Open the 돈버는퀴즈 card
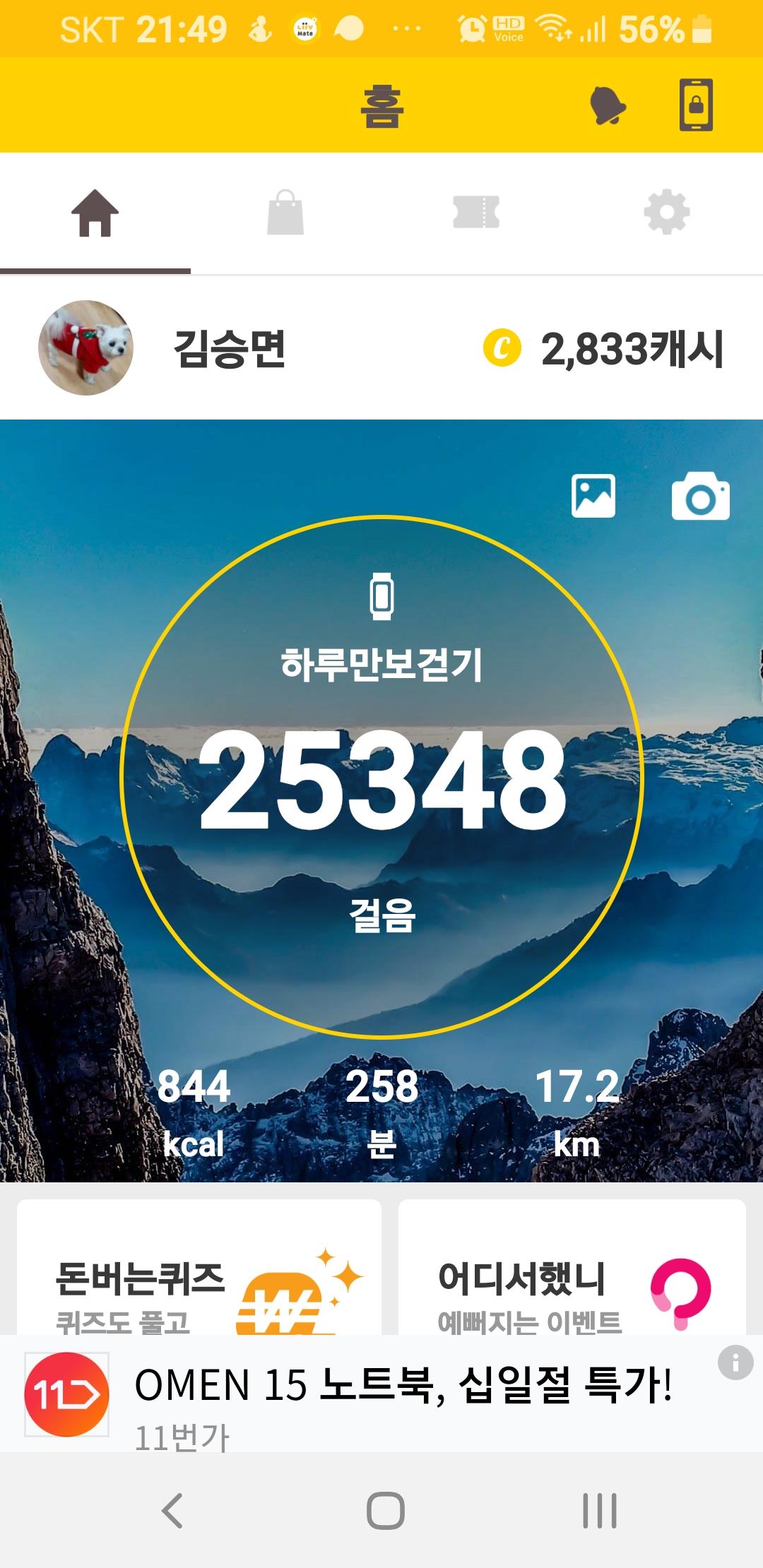This screenshot has width=763, height=1568. 199,1271
